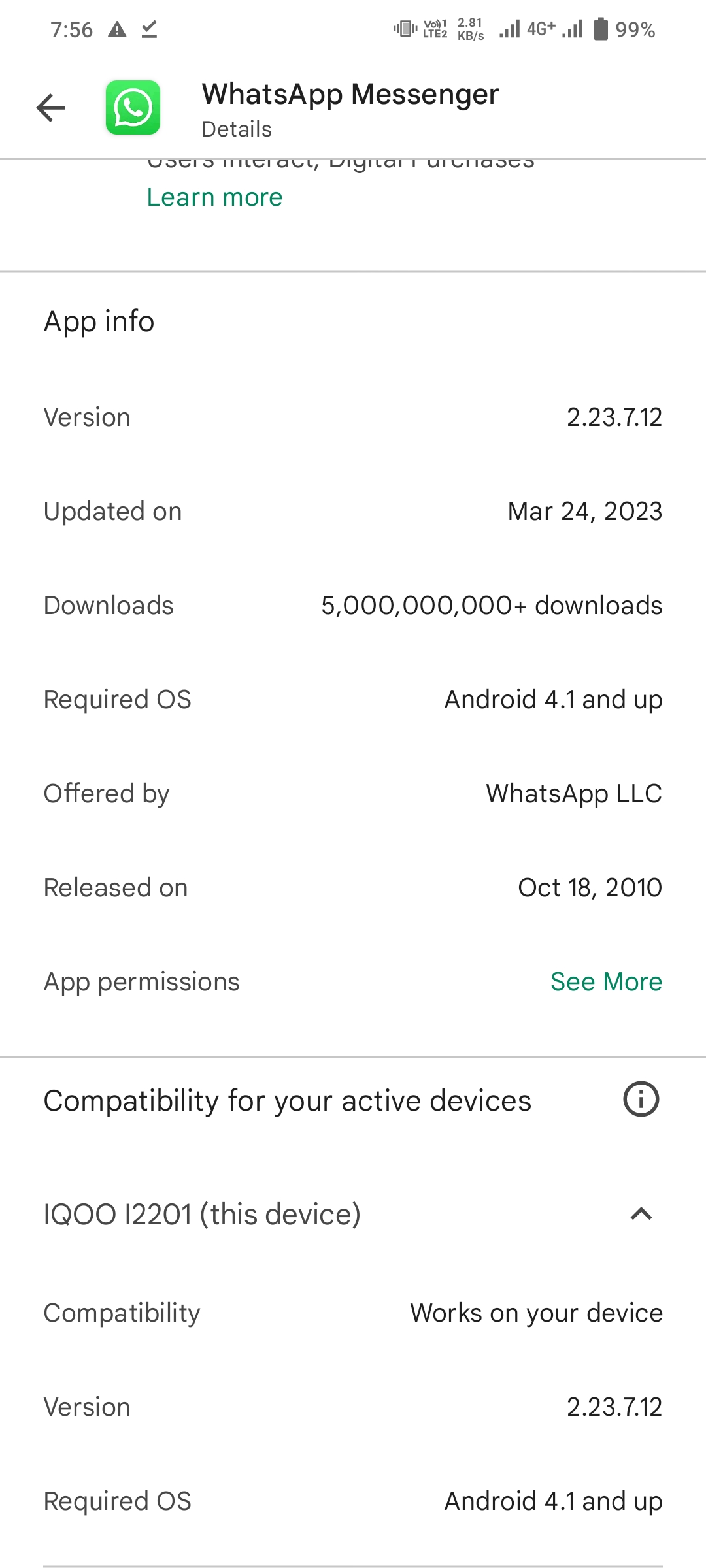Tap the info icon beside Compatibility heading

tap(640, 1099)
